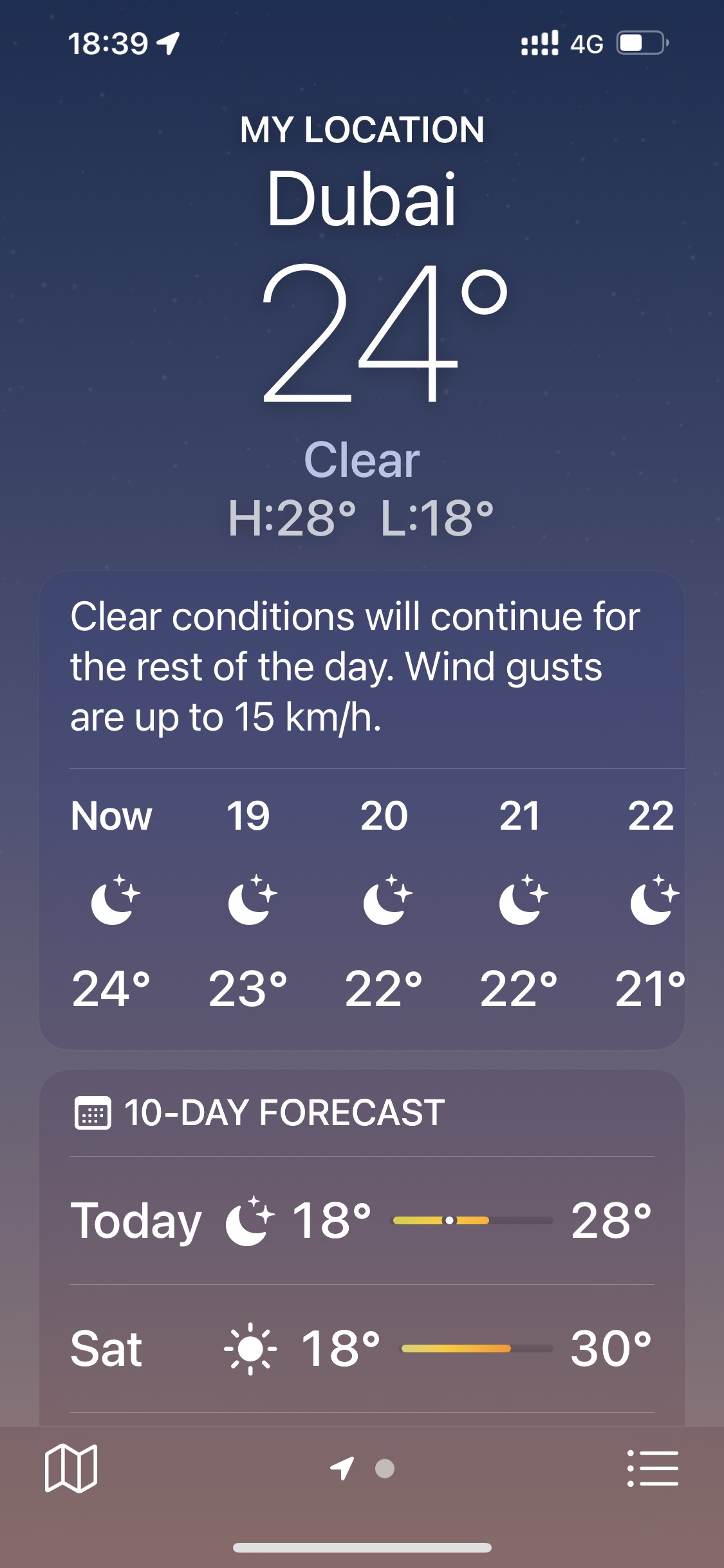Select the current location page indicator
Image resolution: width=724 pixels, height=1568 pixels.
click(x=342, y=1468)
